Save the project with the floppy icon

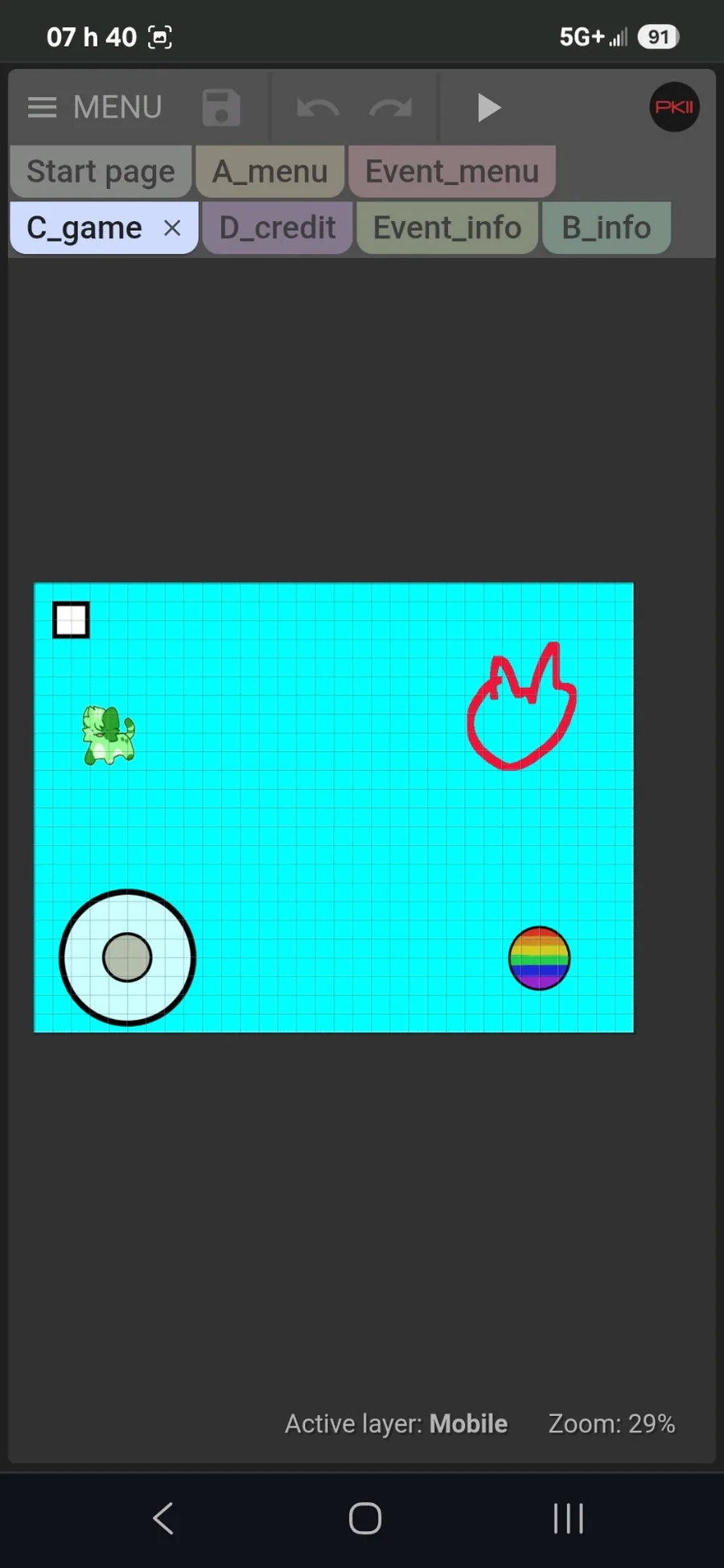tap(221, 108)
